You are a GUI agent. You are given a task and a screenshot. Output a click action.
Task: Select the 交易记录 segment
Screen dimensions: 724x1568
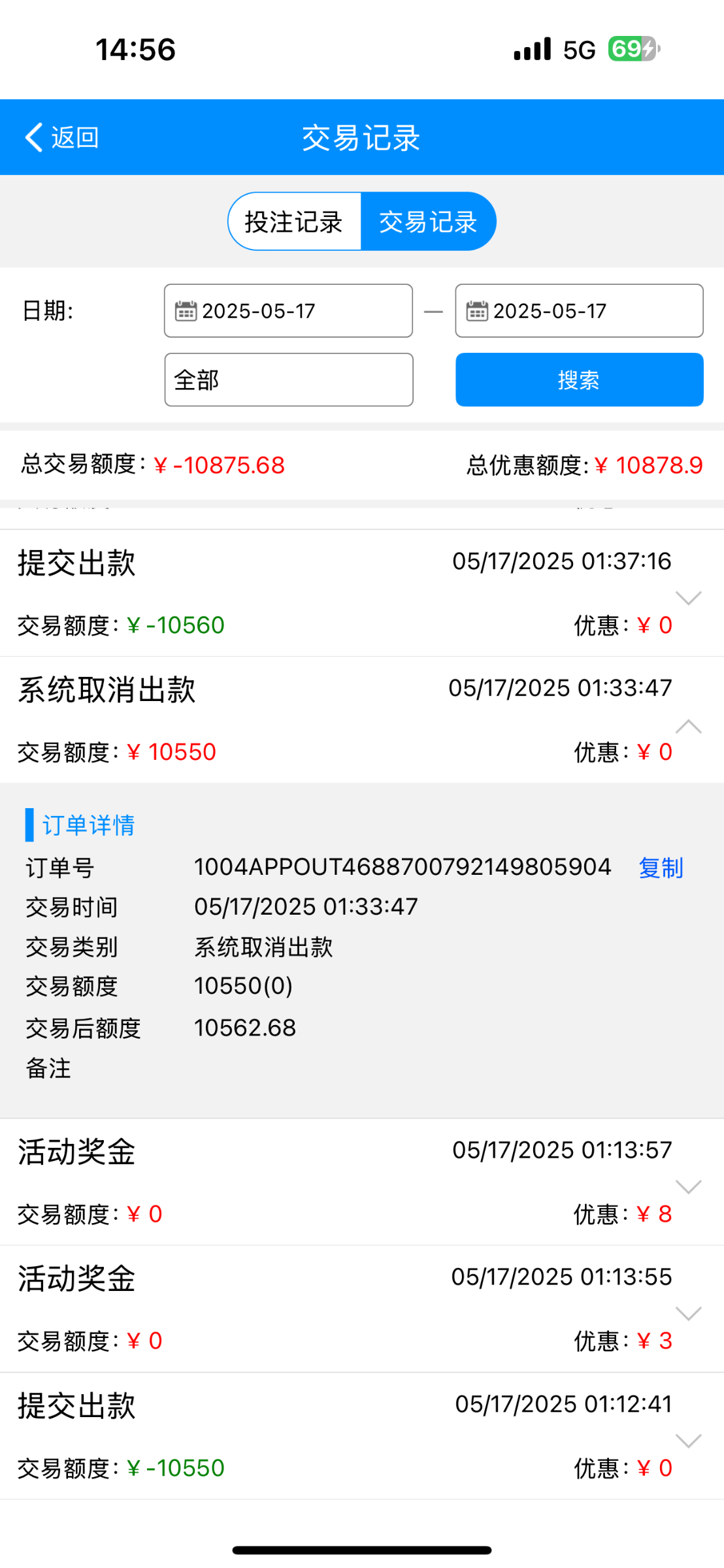(x=429, y=221)
